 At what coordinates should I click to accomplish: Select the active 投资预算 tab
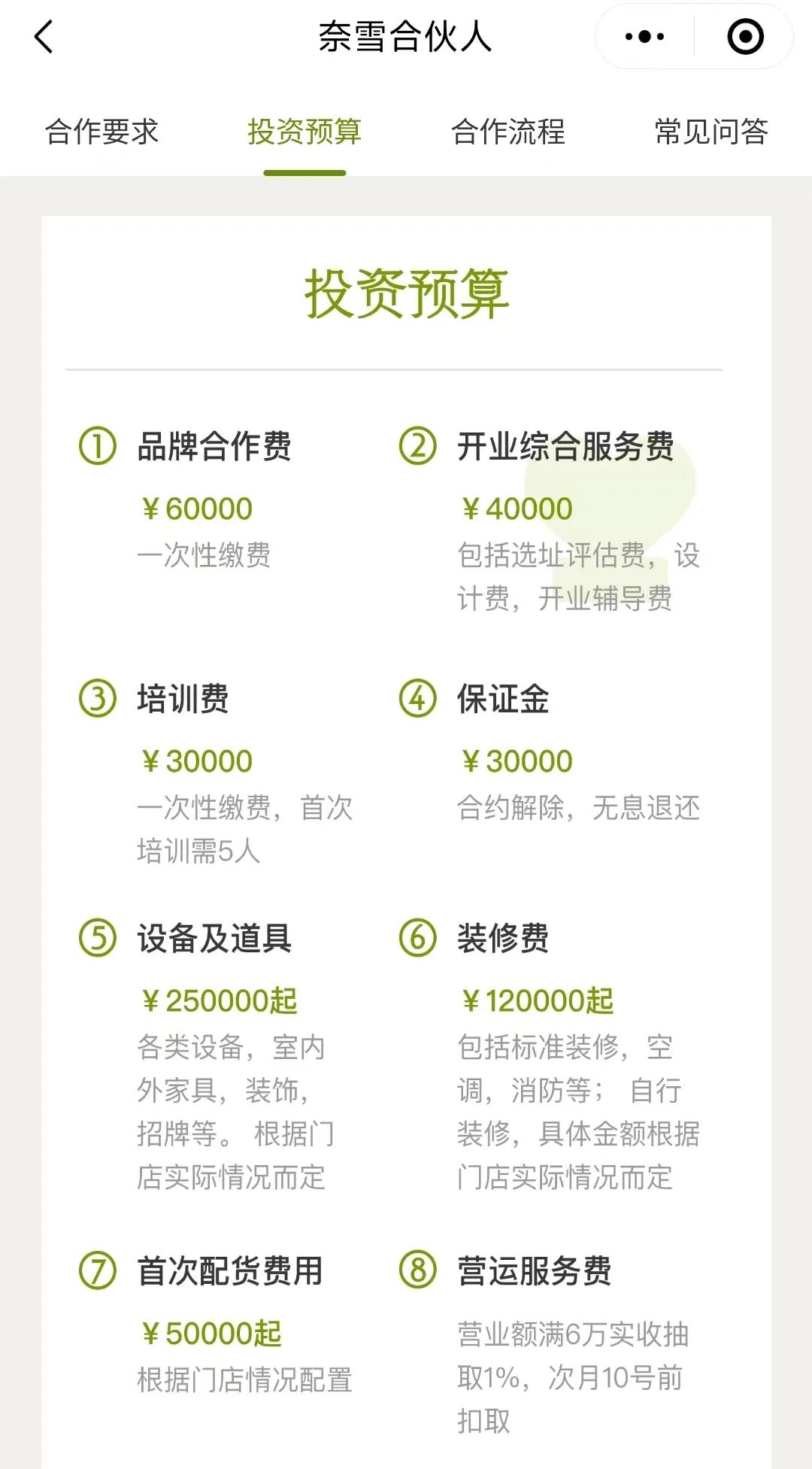[x=304, y=132]
